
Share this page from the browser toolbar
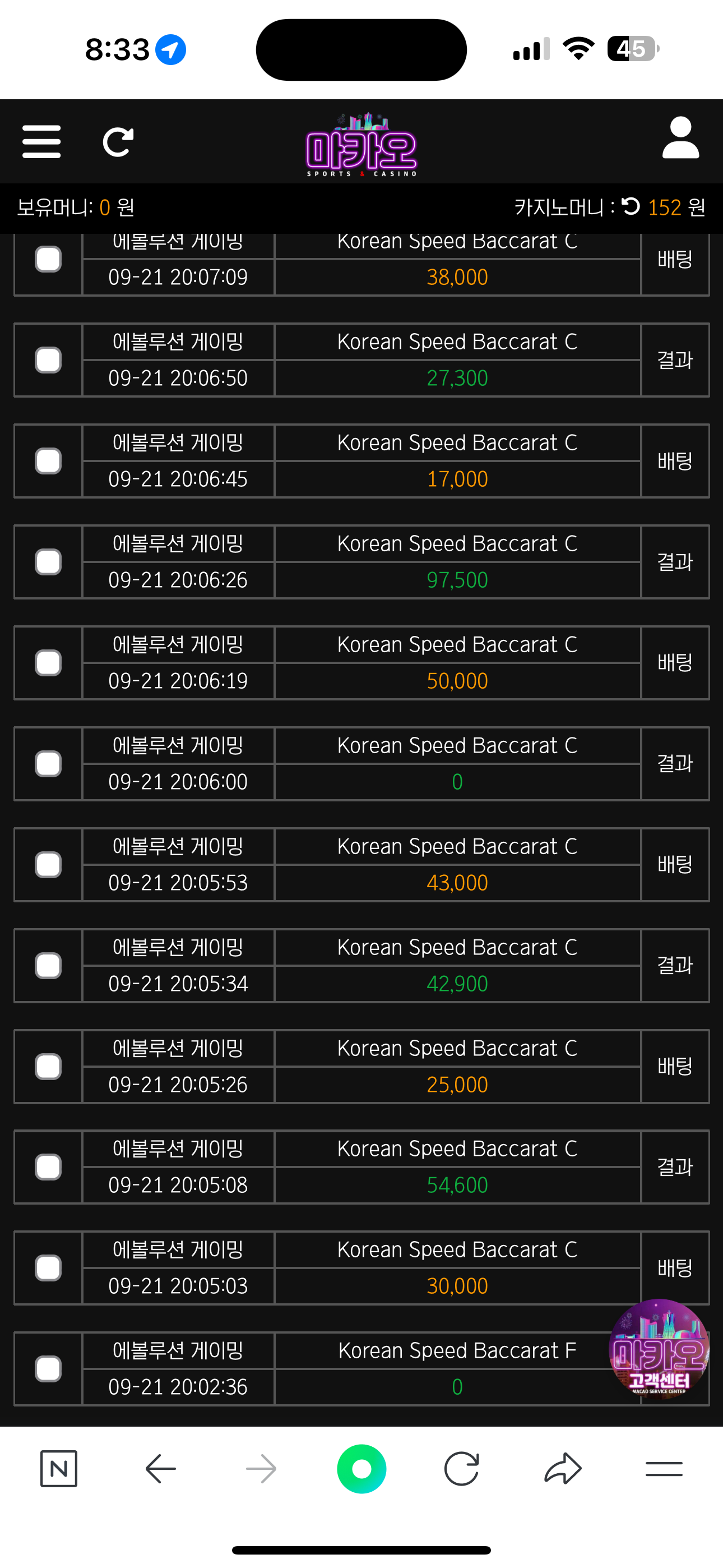[563, 1469]
